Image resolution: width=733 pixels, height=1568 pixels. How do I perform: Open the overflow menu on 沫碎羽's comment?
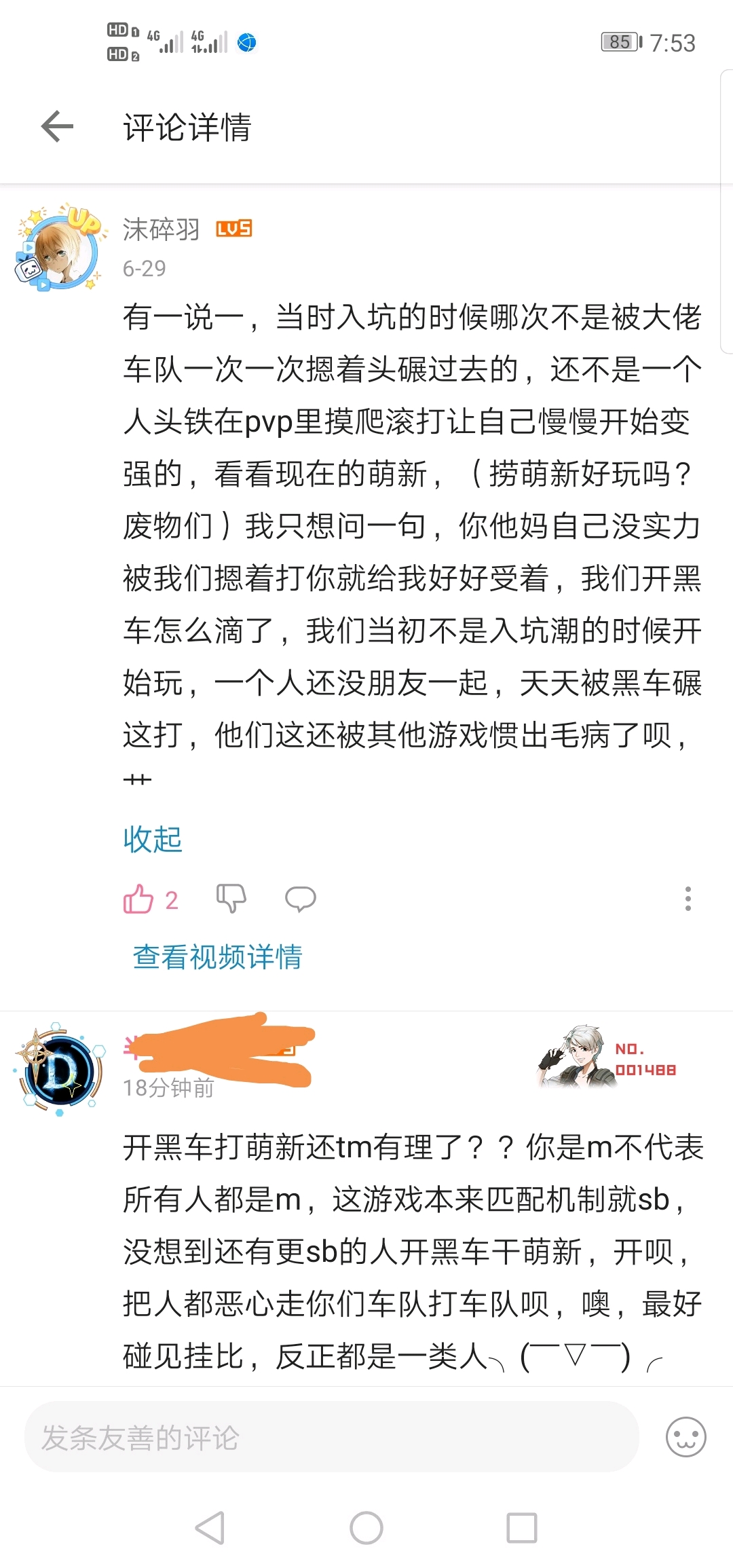click(x=688, y=899)
